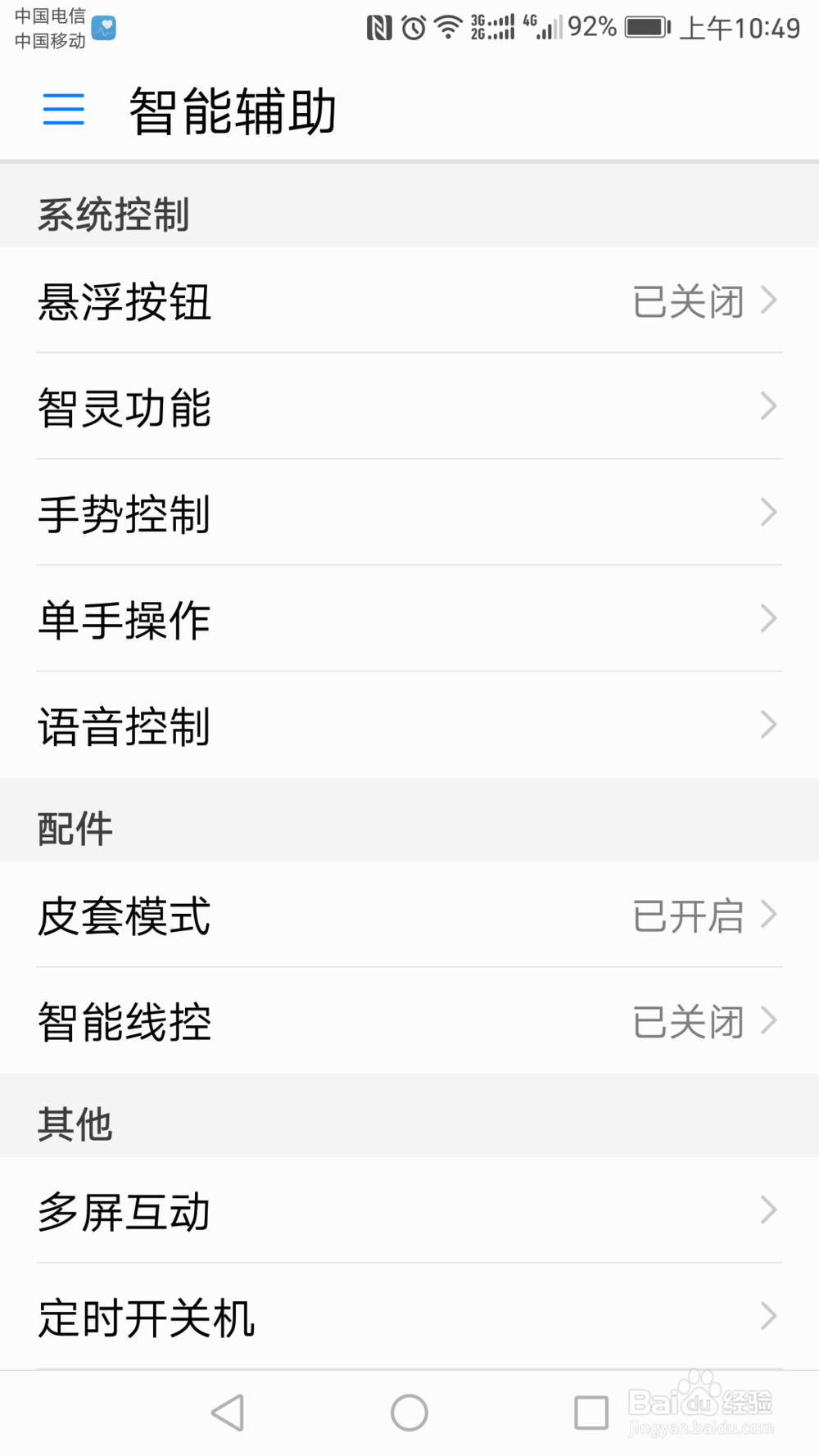Turn on 智能线控 from 已关闭 state
This screenshot has height=1456, width=819.
click(x=409, y=1022)
